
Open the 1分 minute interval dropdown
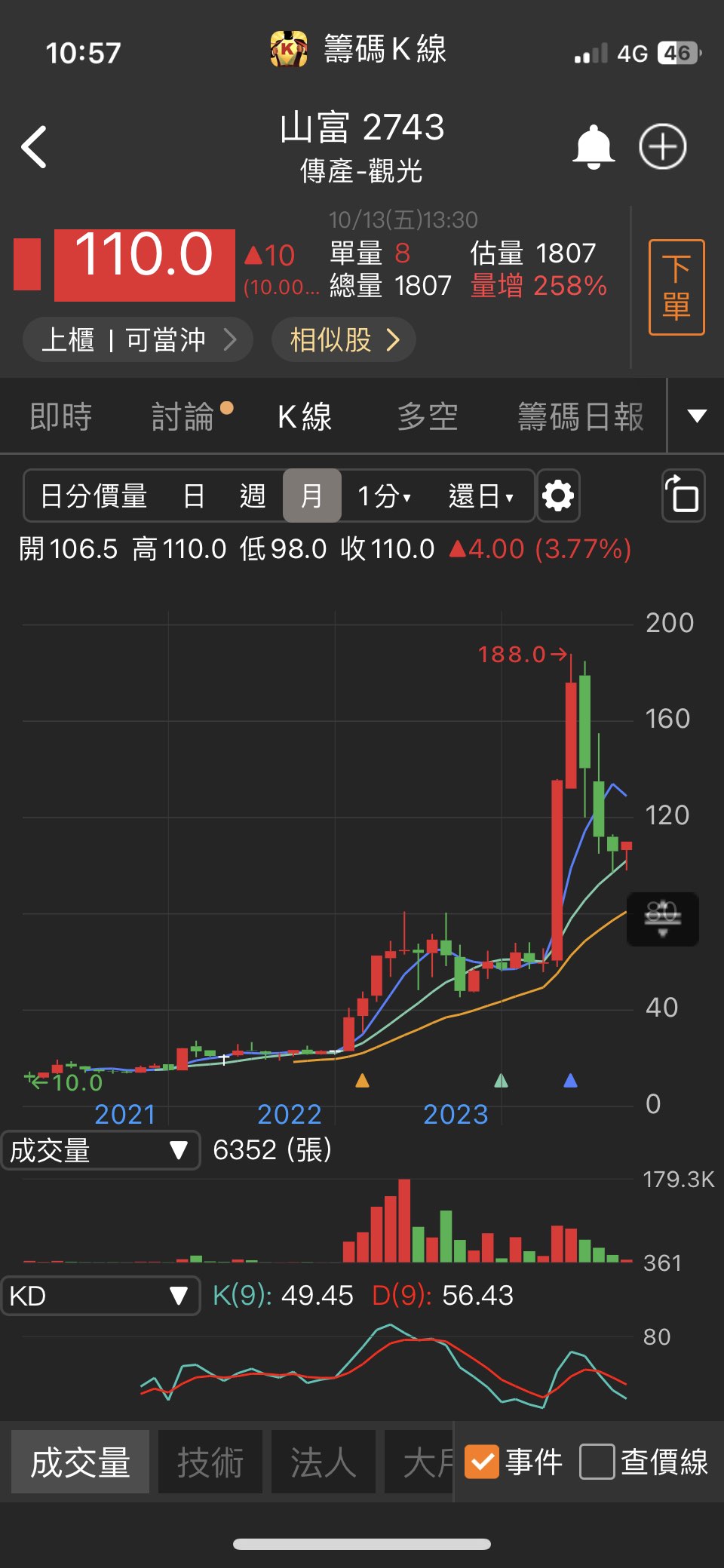point(385,496)
